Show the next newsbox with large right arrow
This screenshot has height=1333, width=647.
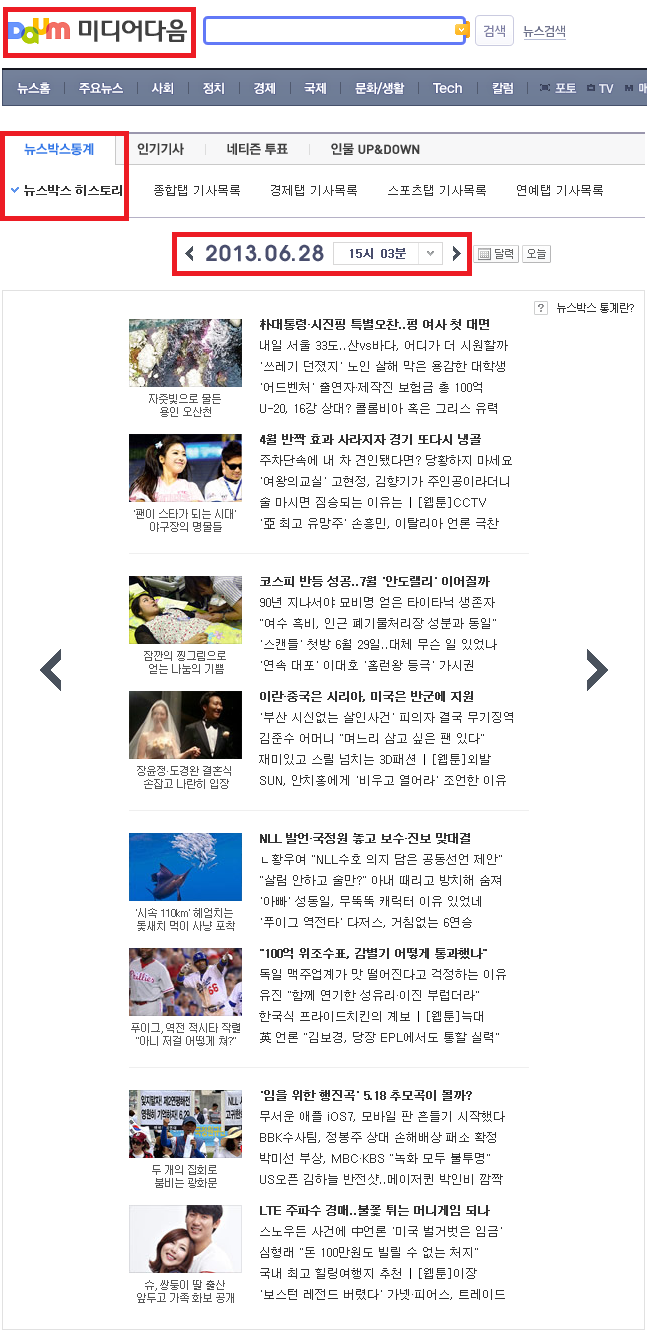[x=596, y=670]
